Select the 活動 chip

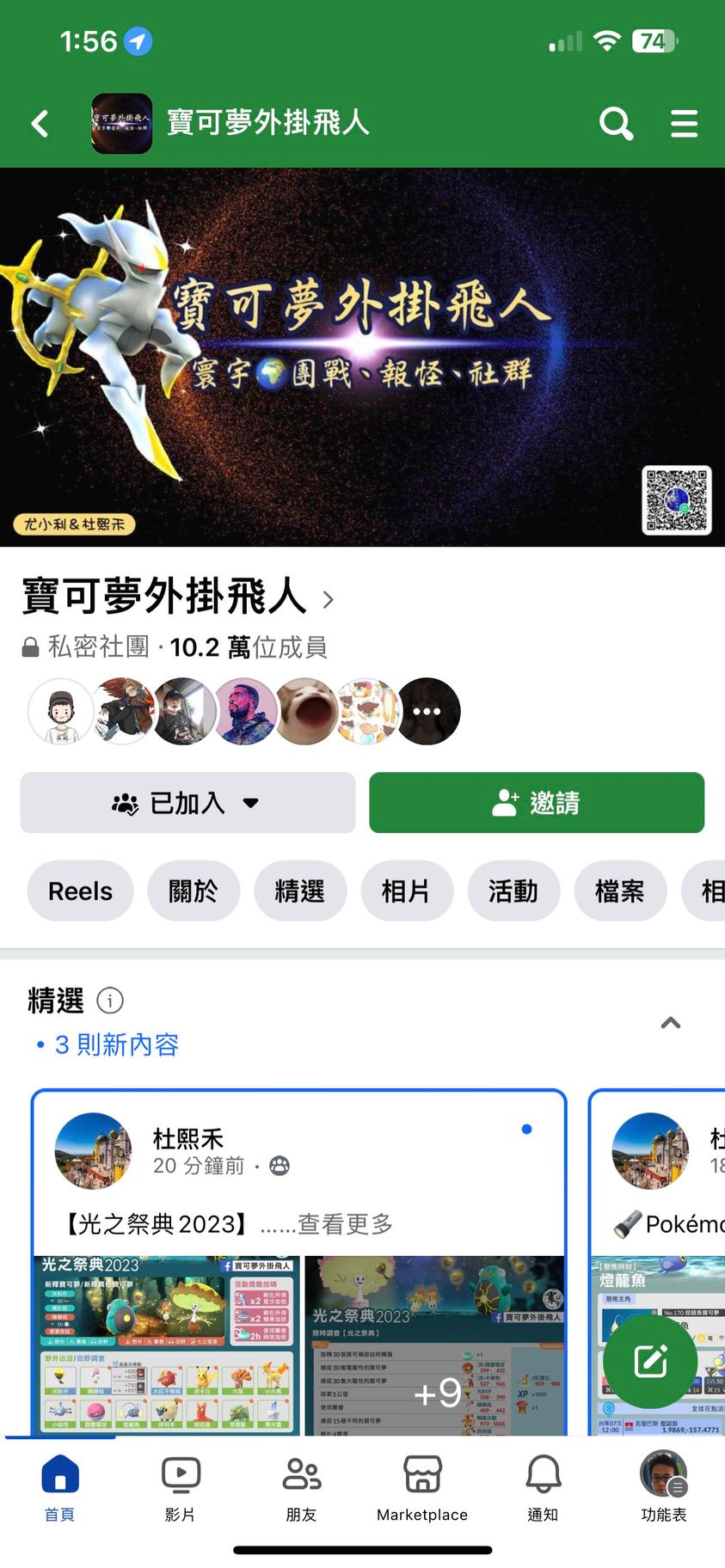coord(513,891)
